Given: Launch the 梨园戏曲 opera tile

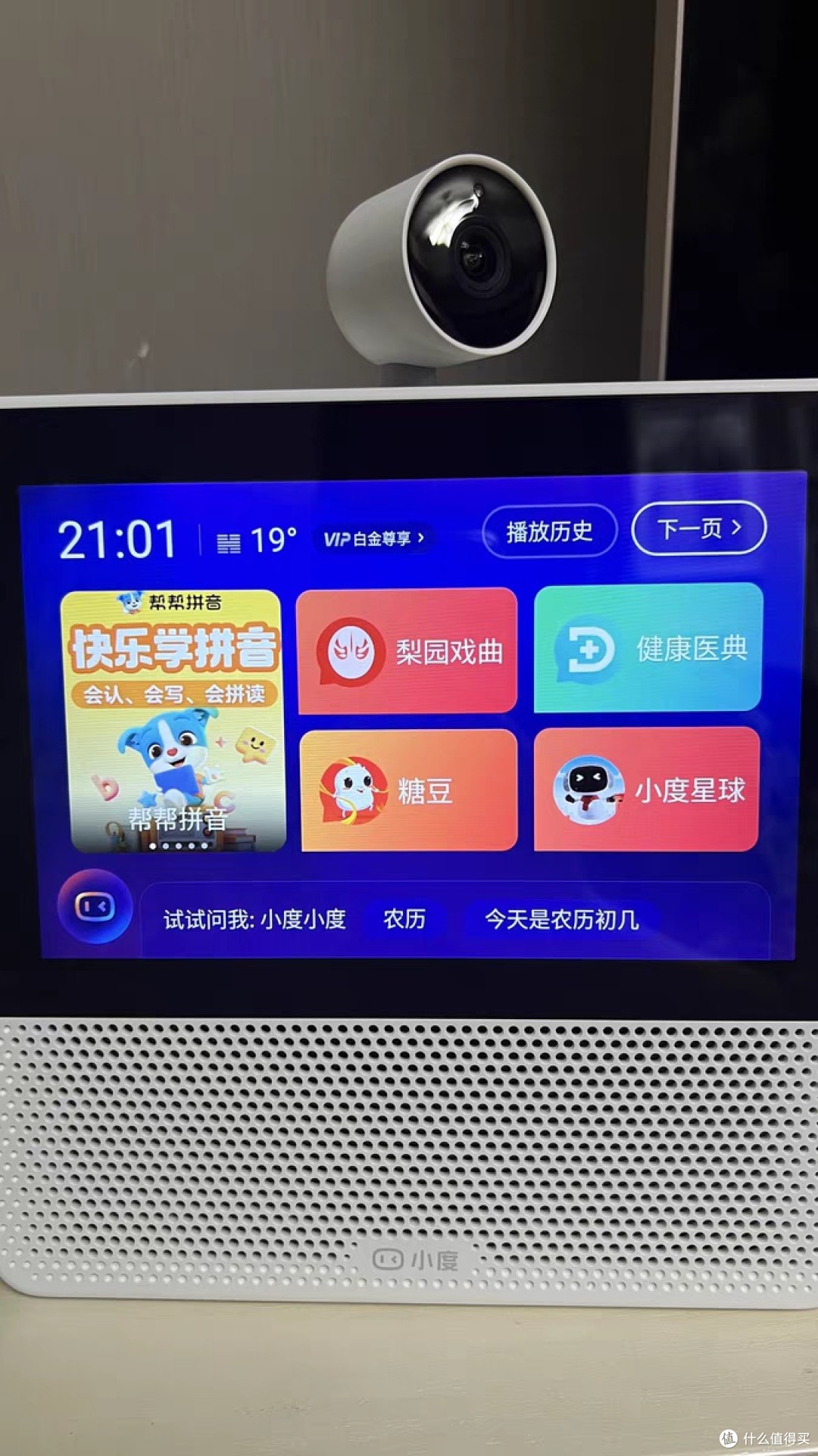Looking at the screenshot, I should coord(407,650).
